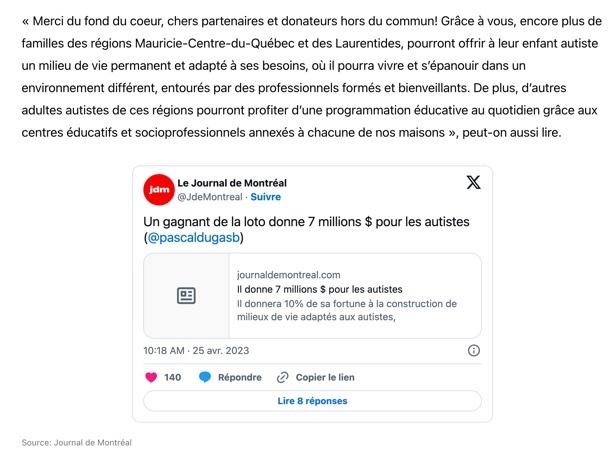This screenshot has height=453, width=614.
Task: Open the 10:18 AM · 25 avr. 2023 timestamp
Action: click(196, 350)
